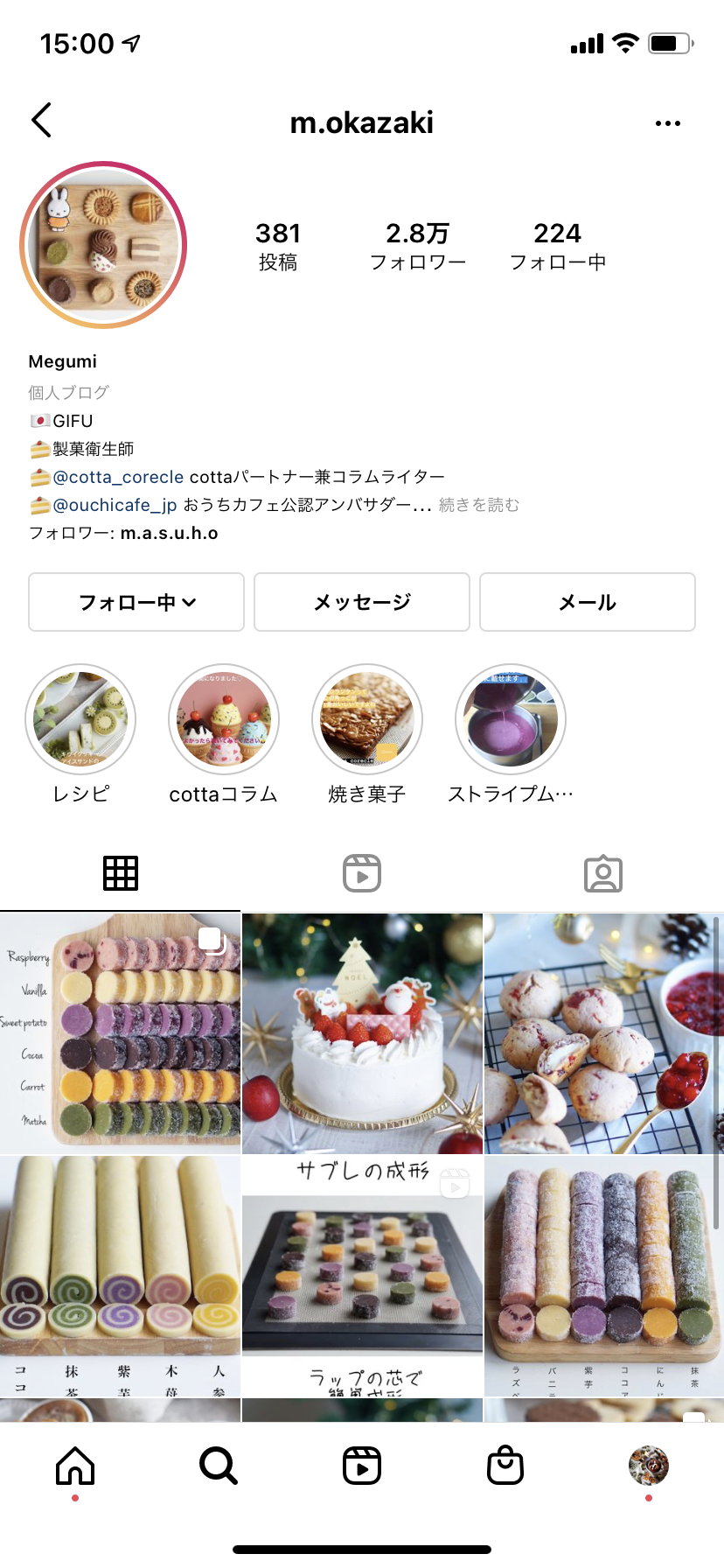Tap the メール button
The width and height of the screenshot is (724, 1568).
tap(588, 602)
